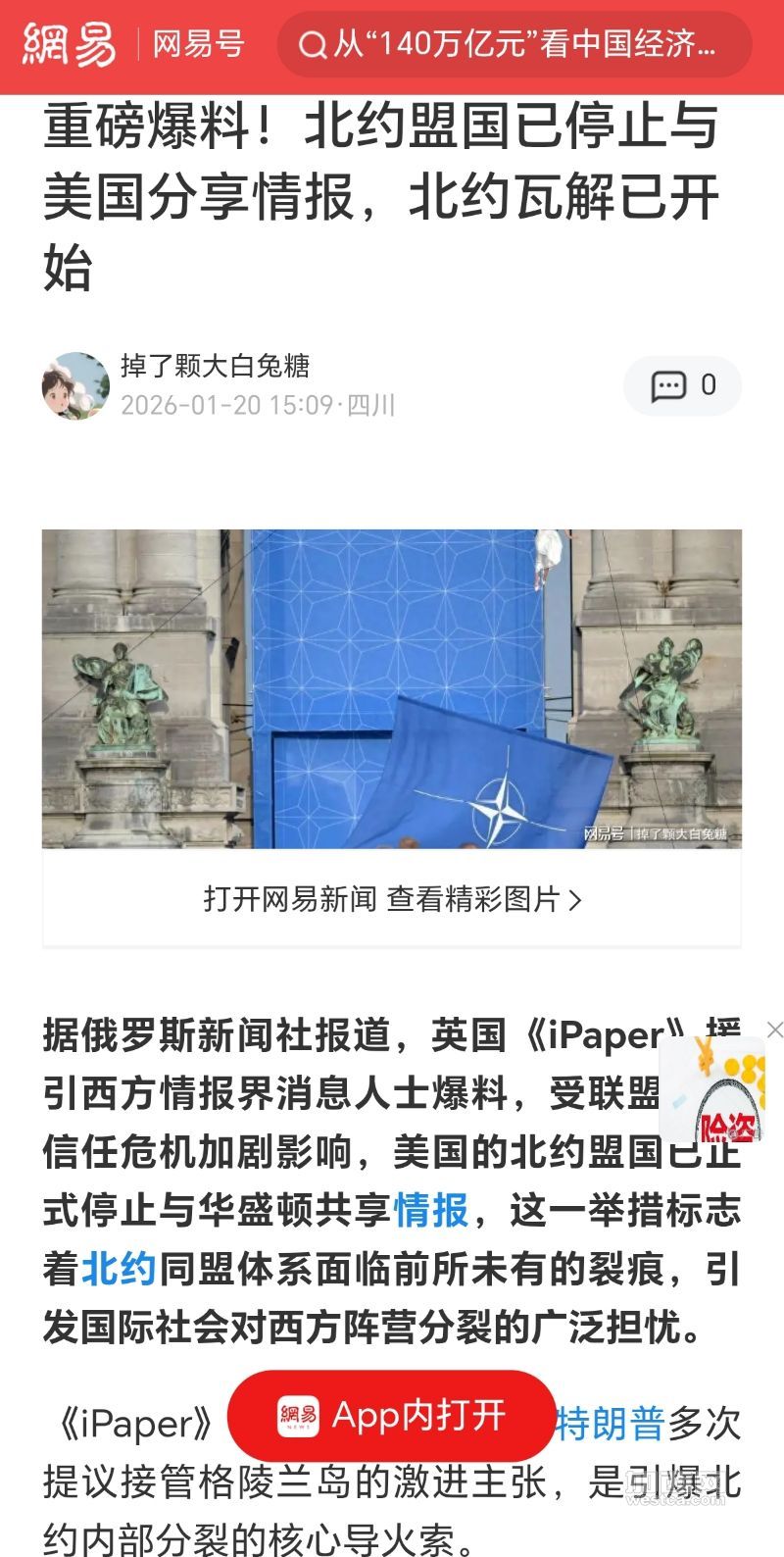Dismiss the floating ad with the X
The image size is (784, 1557).
pos(775,1030)
